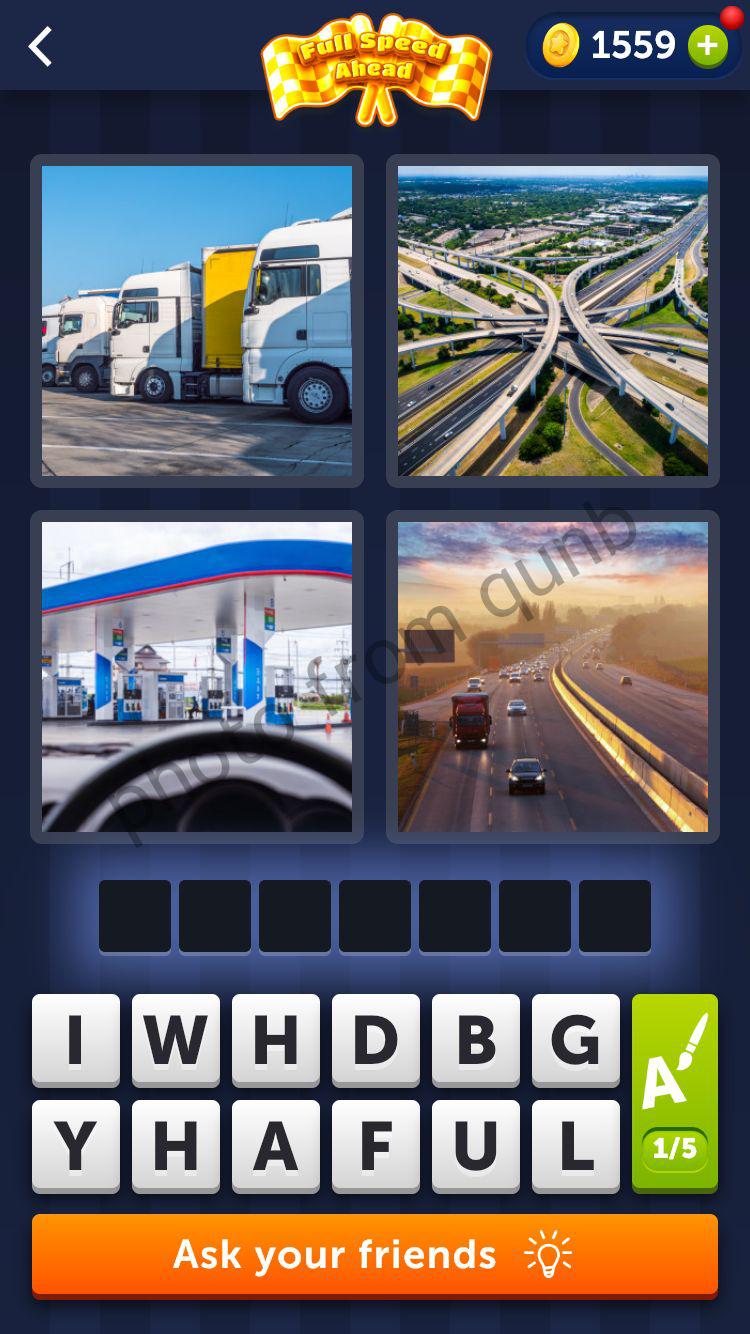Select the letter tile G
750x1334 pixels.
click(x=575, y=1040)
